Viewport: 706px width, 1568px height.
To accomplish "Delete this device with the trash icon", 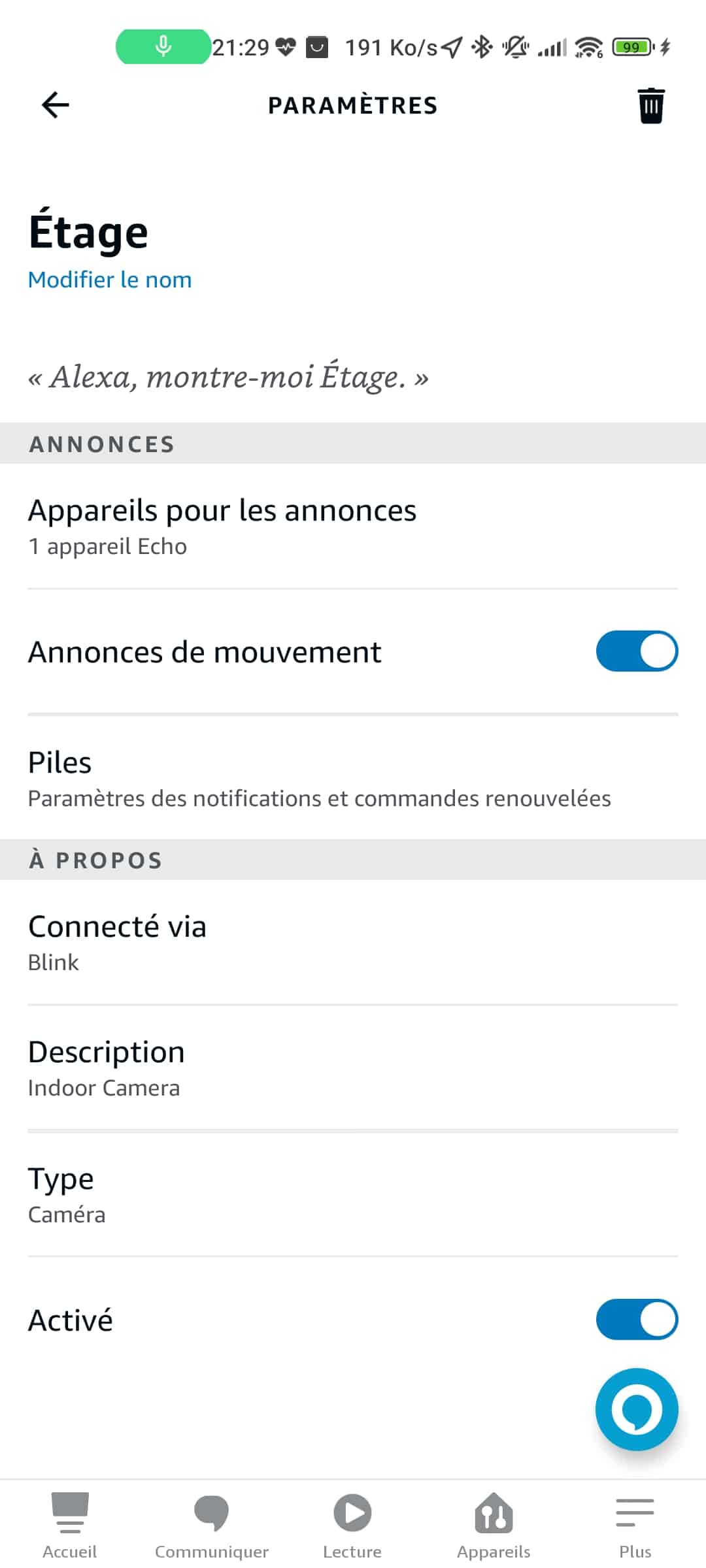I will (650, 105).
